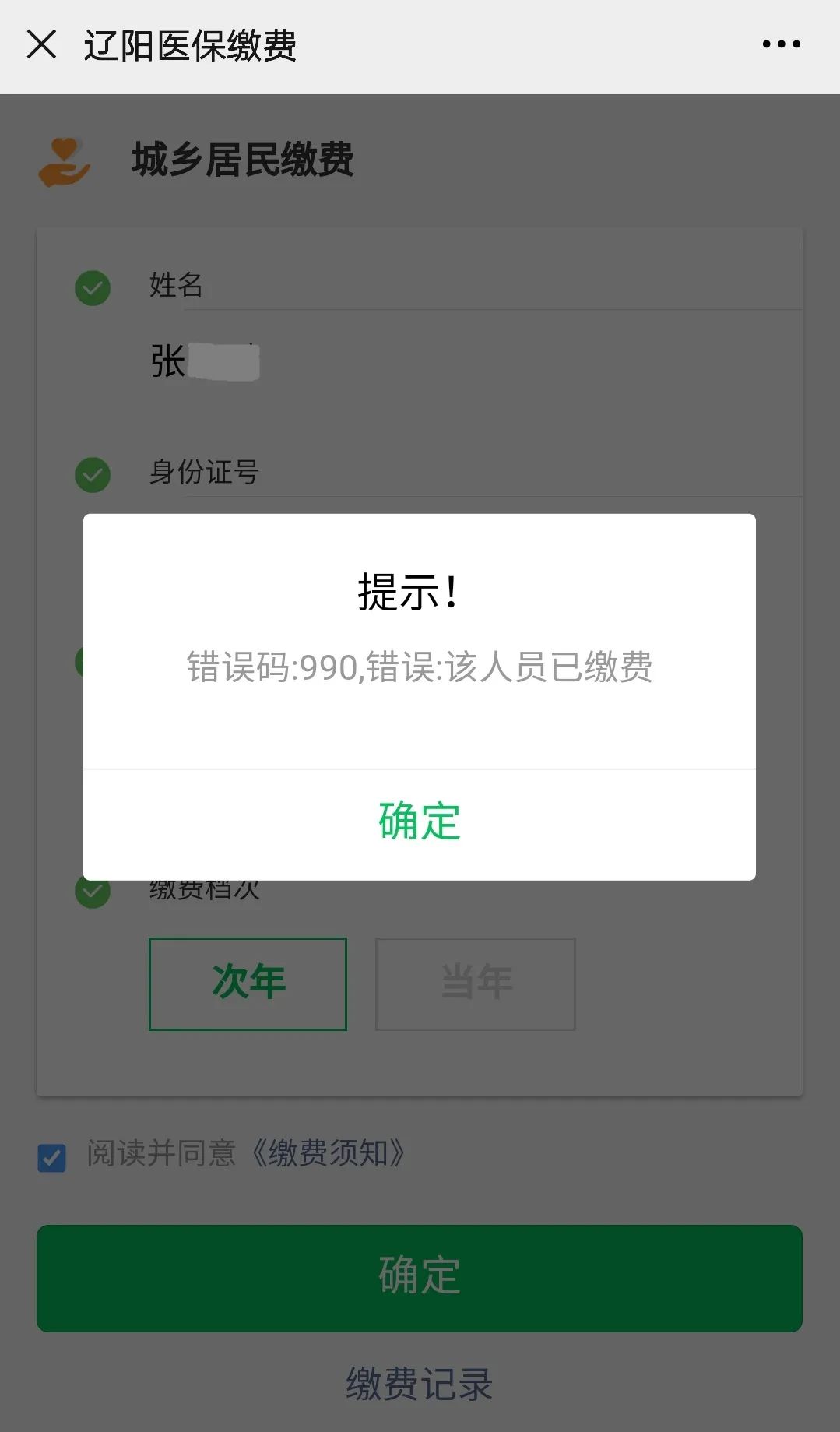Viewport: 840px width, 1432px height.
Task: Close the 辽阳医保缴费 page
Action: pyautogui.click(x=42, y=44)
